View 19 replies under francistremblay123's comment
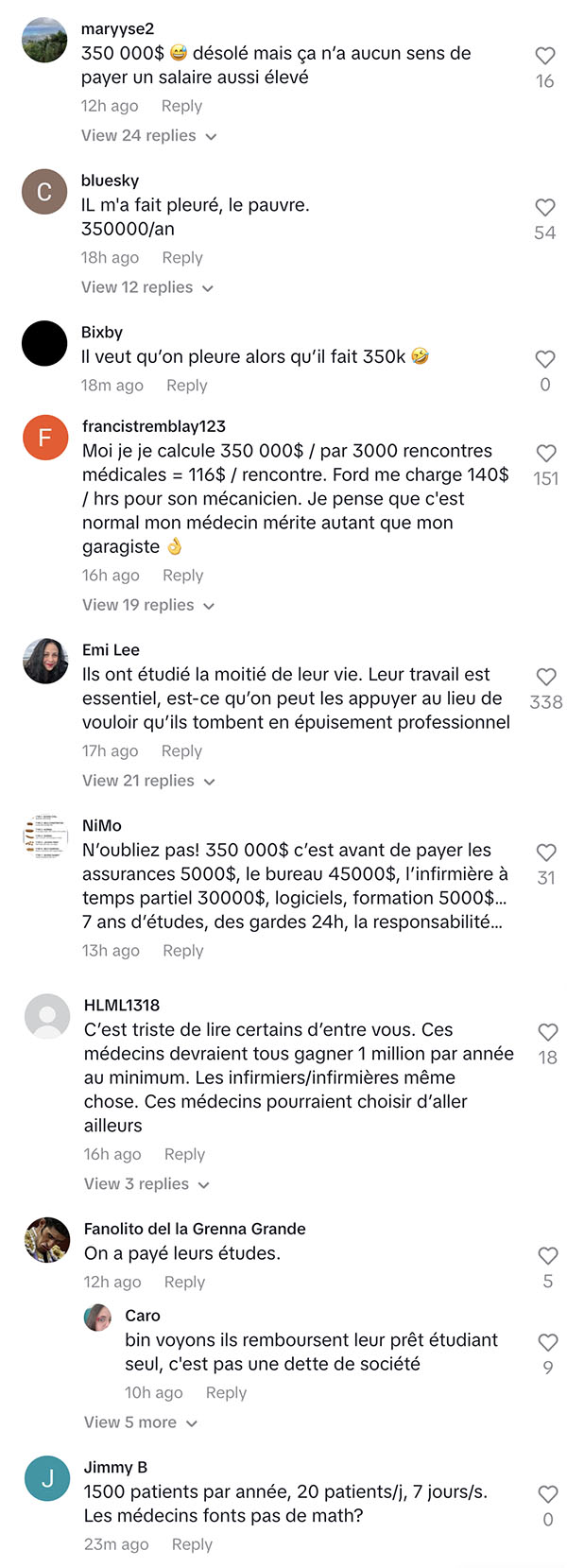 point(148,605)
